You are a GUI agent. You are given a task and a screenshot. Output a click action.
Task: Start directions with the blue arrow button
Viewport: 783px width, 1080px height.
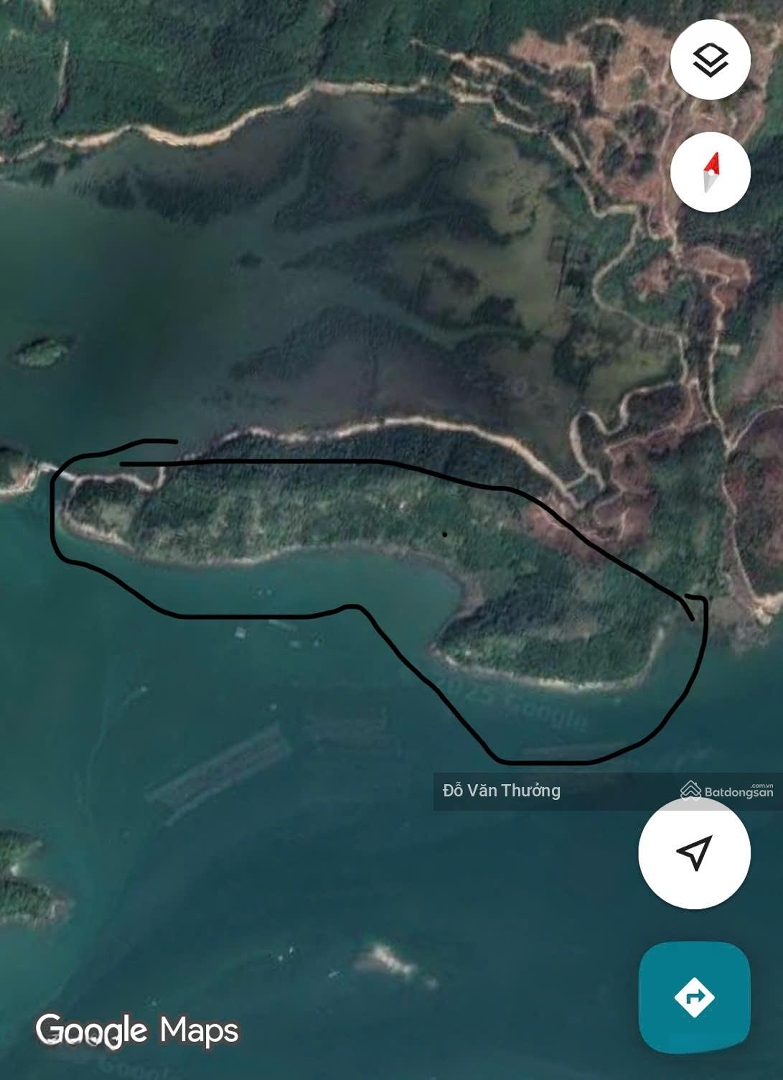[694, 997]
